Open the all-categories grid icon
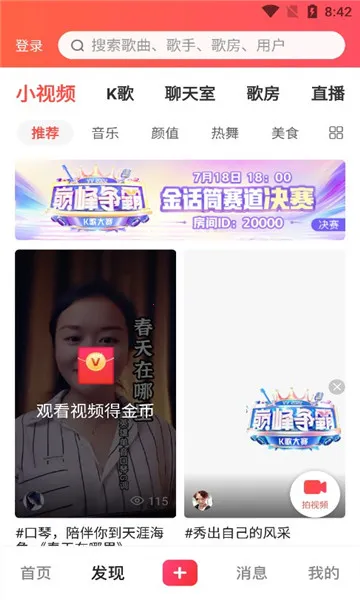The height and width of the screenshot is (600, 360). coord(336,133)
